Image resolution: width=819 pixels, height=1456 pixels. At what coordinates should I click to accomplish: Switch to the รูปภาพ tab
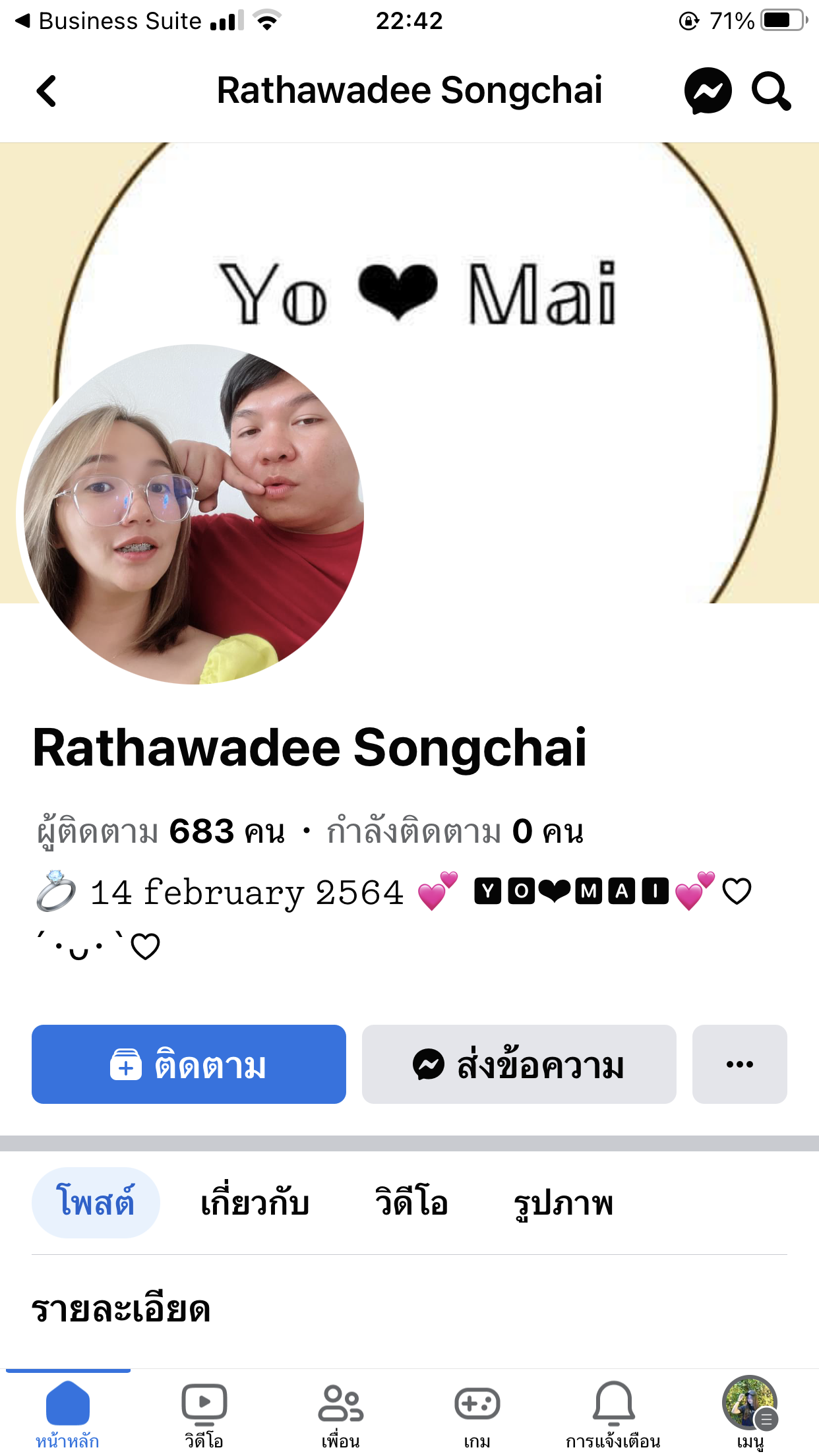point(563,1202)
